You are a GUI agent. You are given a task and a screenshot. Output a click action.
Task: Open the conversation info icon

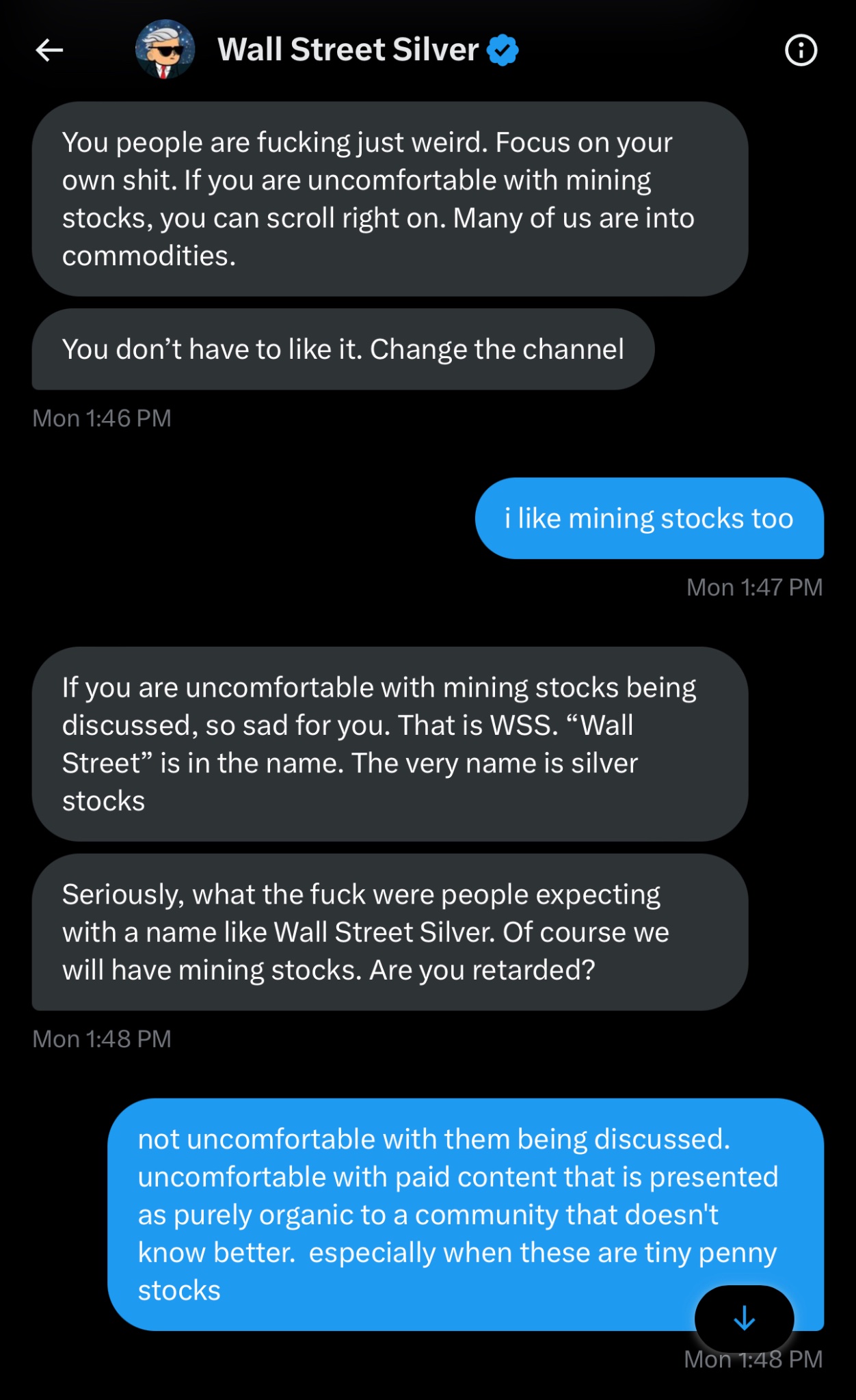pyautogui.click(x=801, y=50)
